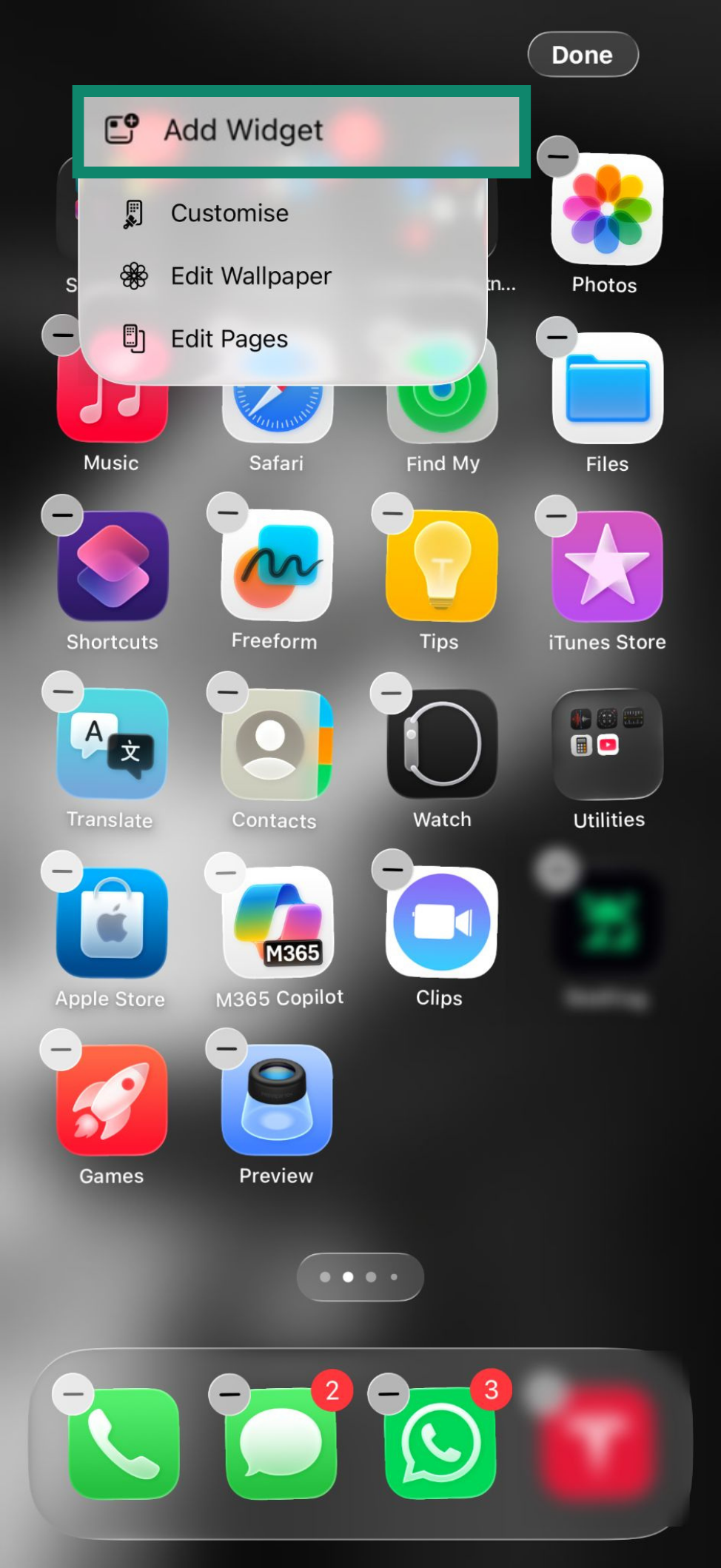Open the Shortcuts app
The height and width of the screenshot is (1568, 721).
coord(113,566)
